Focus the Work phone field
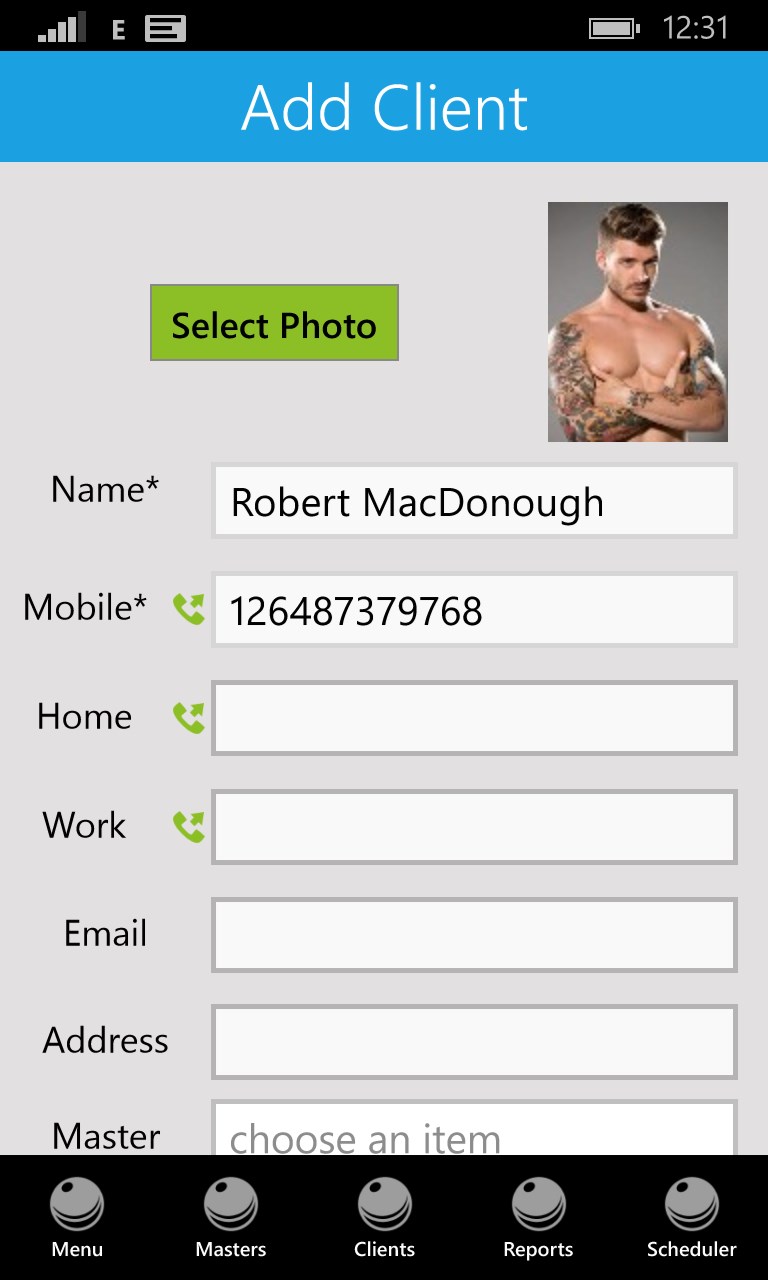Viewport: 768px width, 1280px height. pos(474,827)
